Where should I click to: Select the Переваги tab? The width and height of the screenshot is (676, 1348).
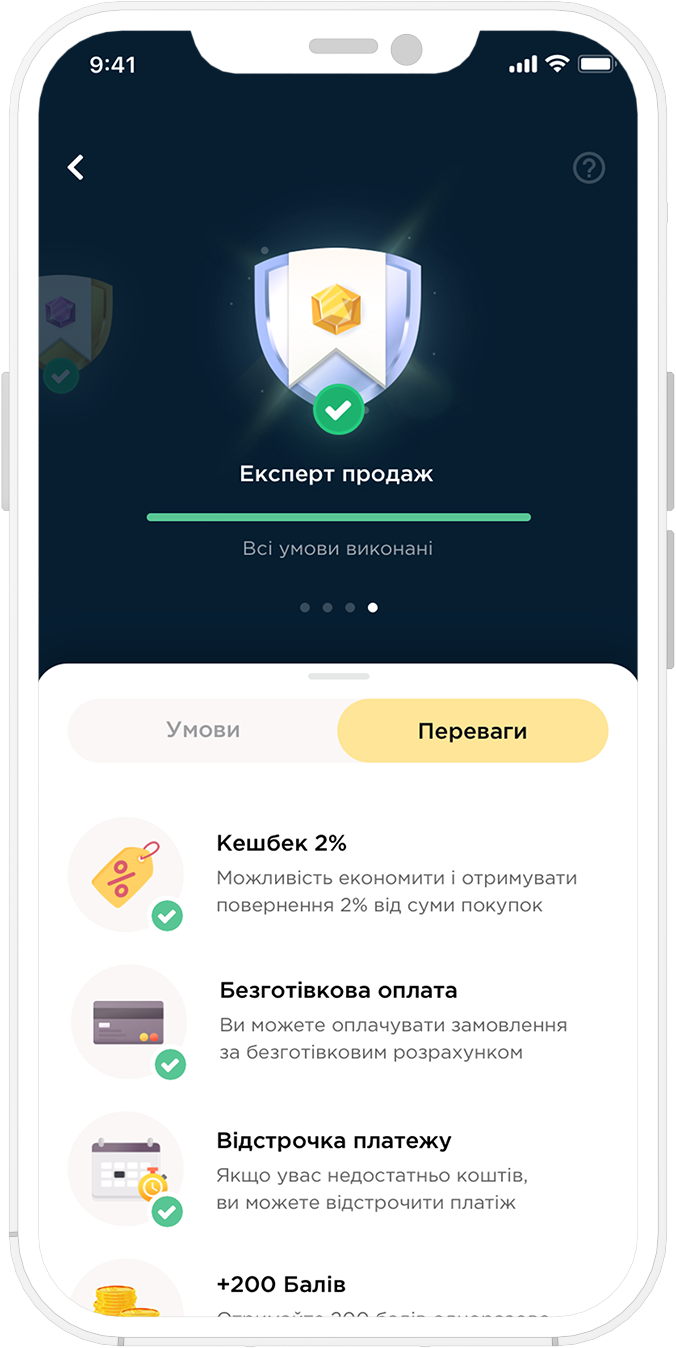472,730
